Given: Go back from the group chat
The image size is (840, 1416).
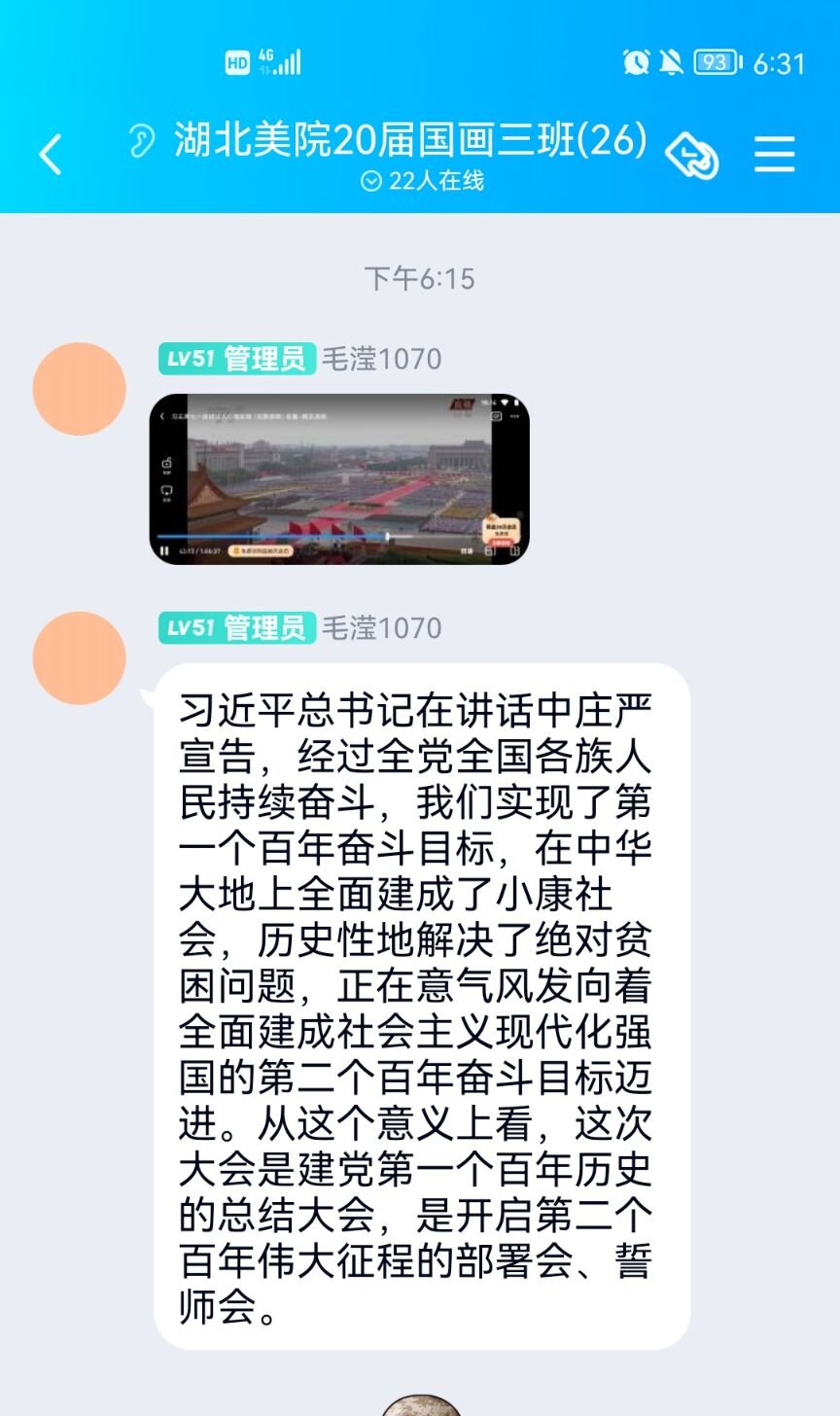Looking at the screenshot, I should (x=51, y=155).
